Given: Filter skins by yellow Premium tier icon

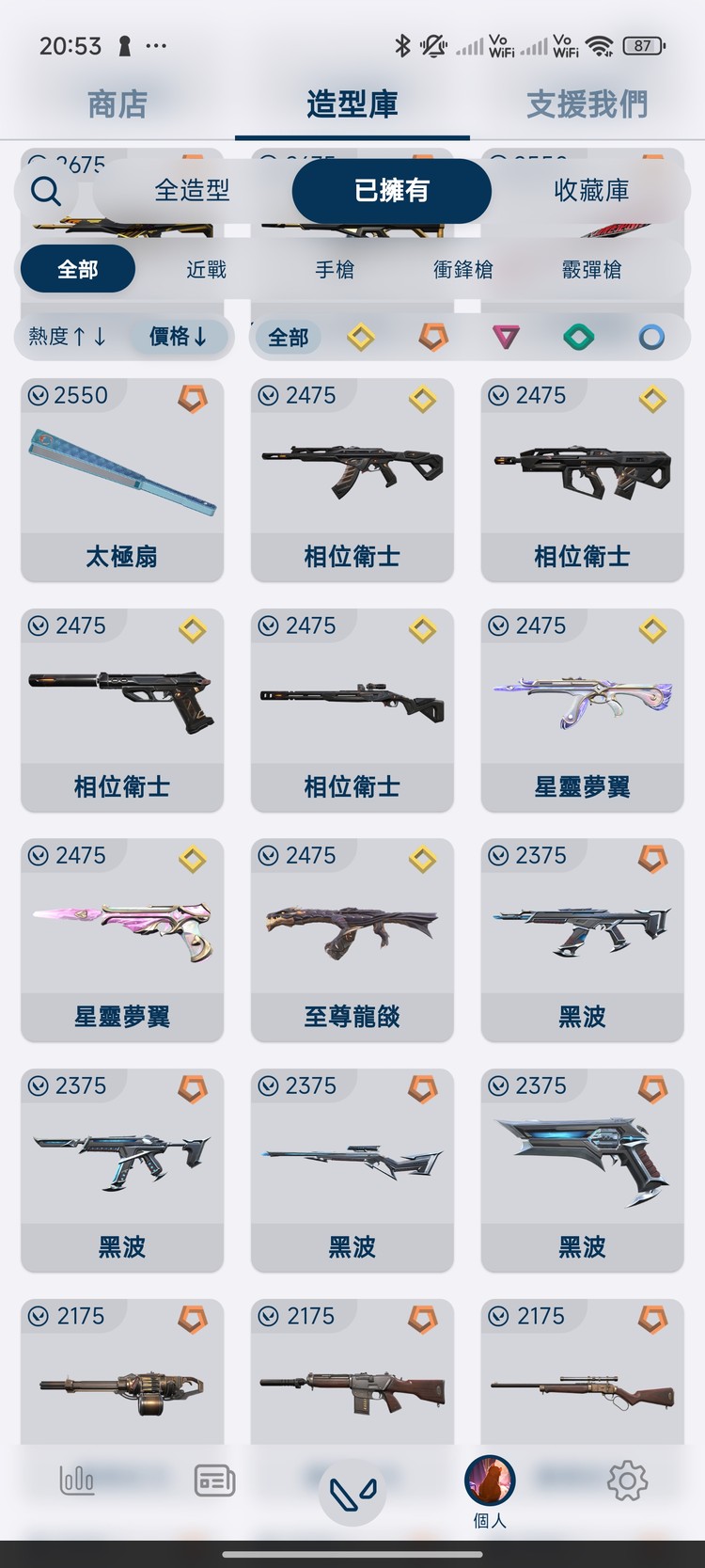Looking at the screenshot, I should pyautogui.click(x=361, y=337).
